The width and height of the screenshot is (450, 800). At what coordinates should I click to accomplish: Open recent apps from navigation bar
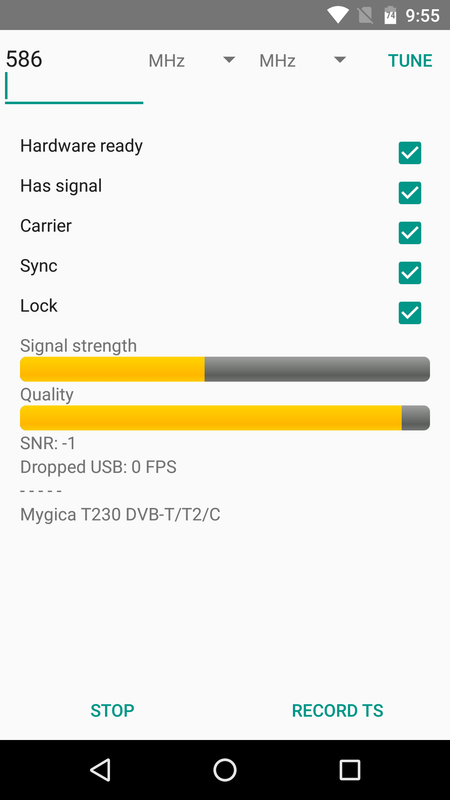pyautogui.click(x=349, y=770)
